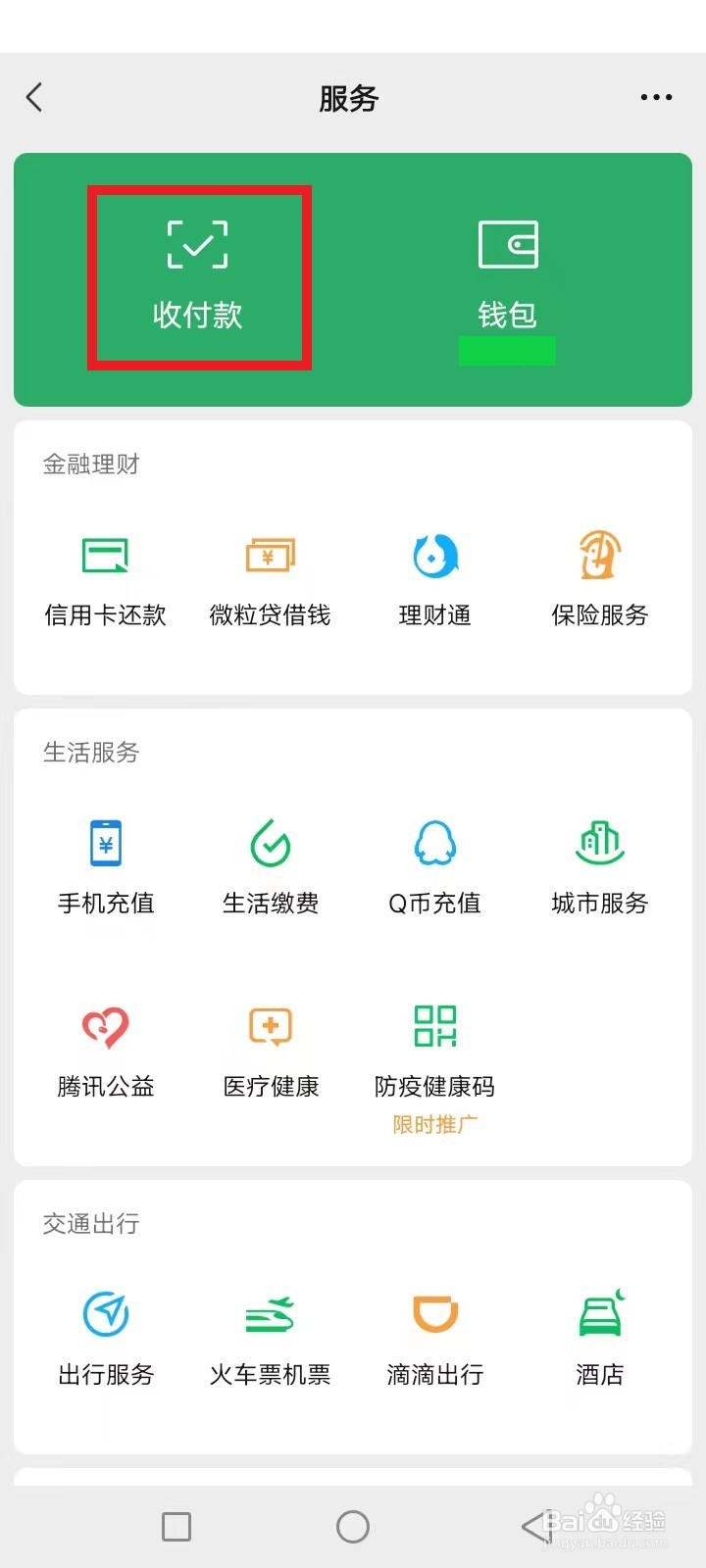706x1568 pixels.
Task: Open 出行服务
Action: tap(106, 1339)
